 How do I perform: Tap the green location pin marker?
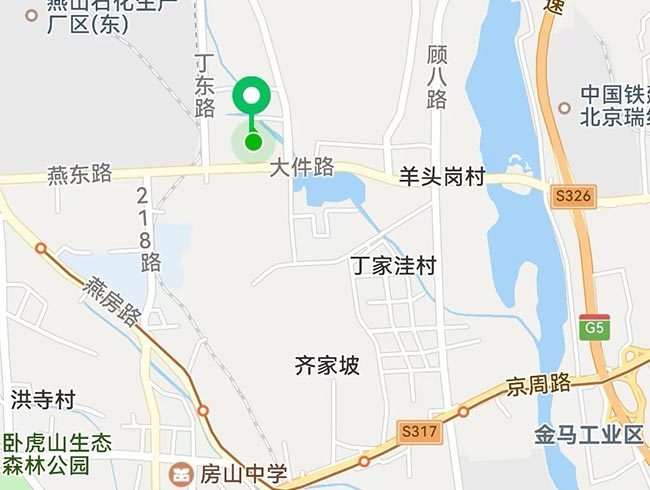pos(252,99)
